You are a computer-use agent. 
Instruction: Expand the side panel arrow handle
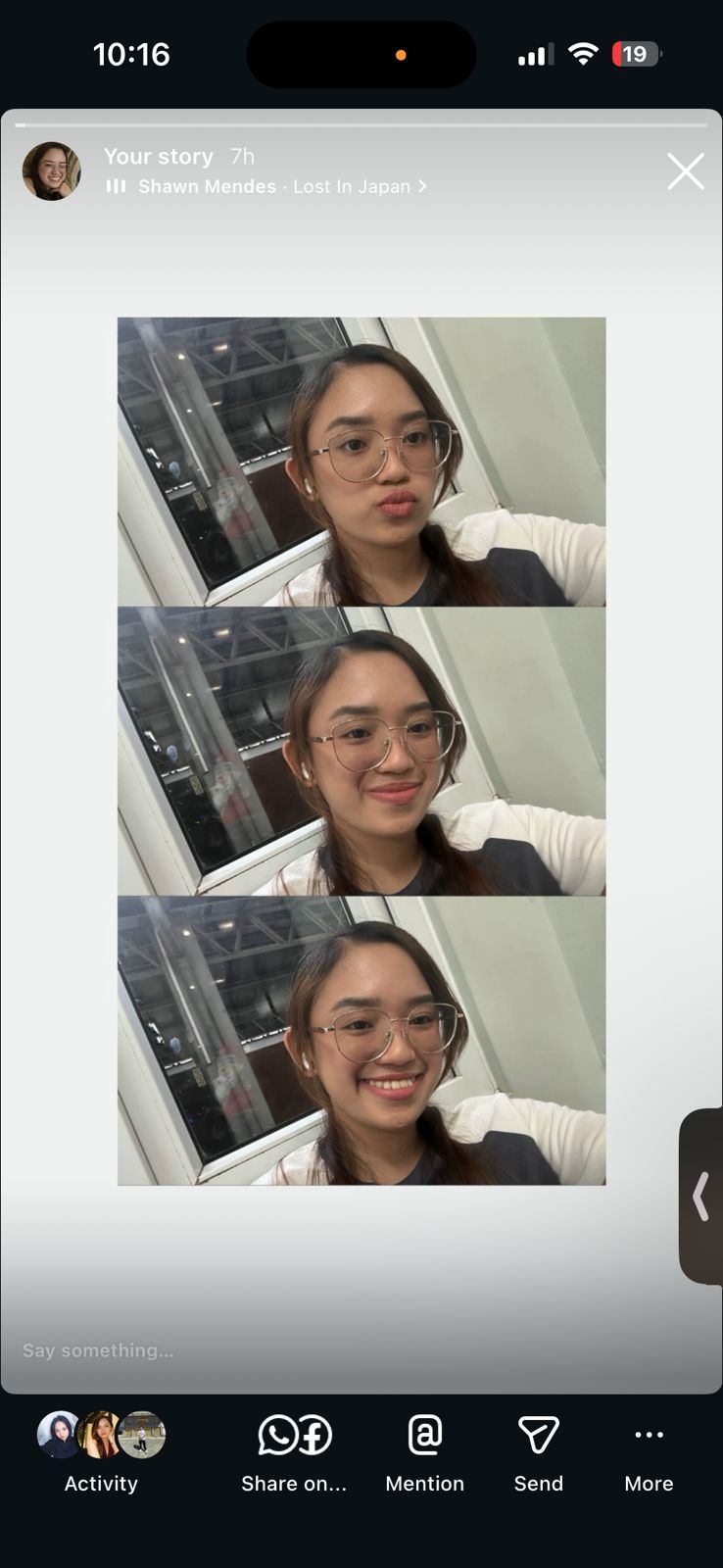[x=700, y=1197]
